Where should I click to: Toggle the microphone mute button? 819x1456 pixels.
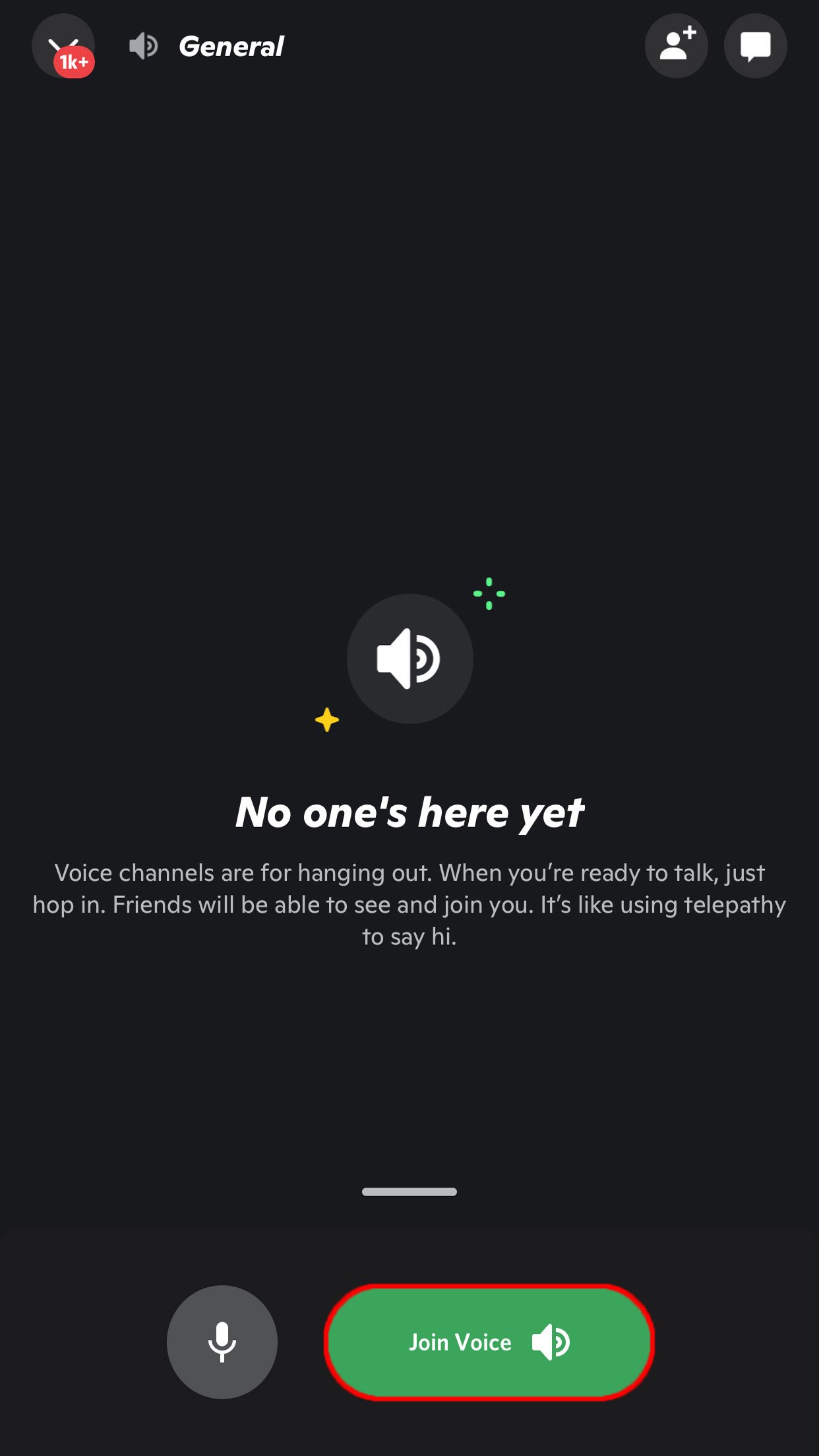coord(222,1342)
